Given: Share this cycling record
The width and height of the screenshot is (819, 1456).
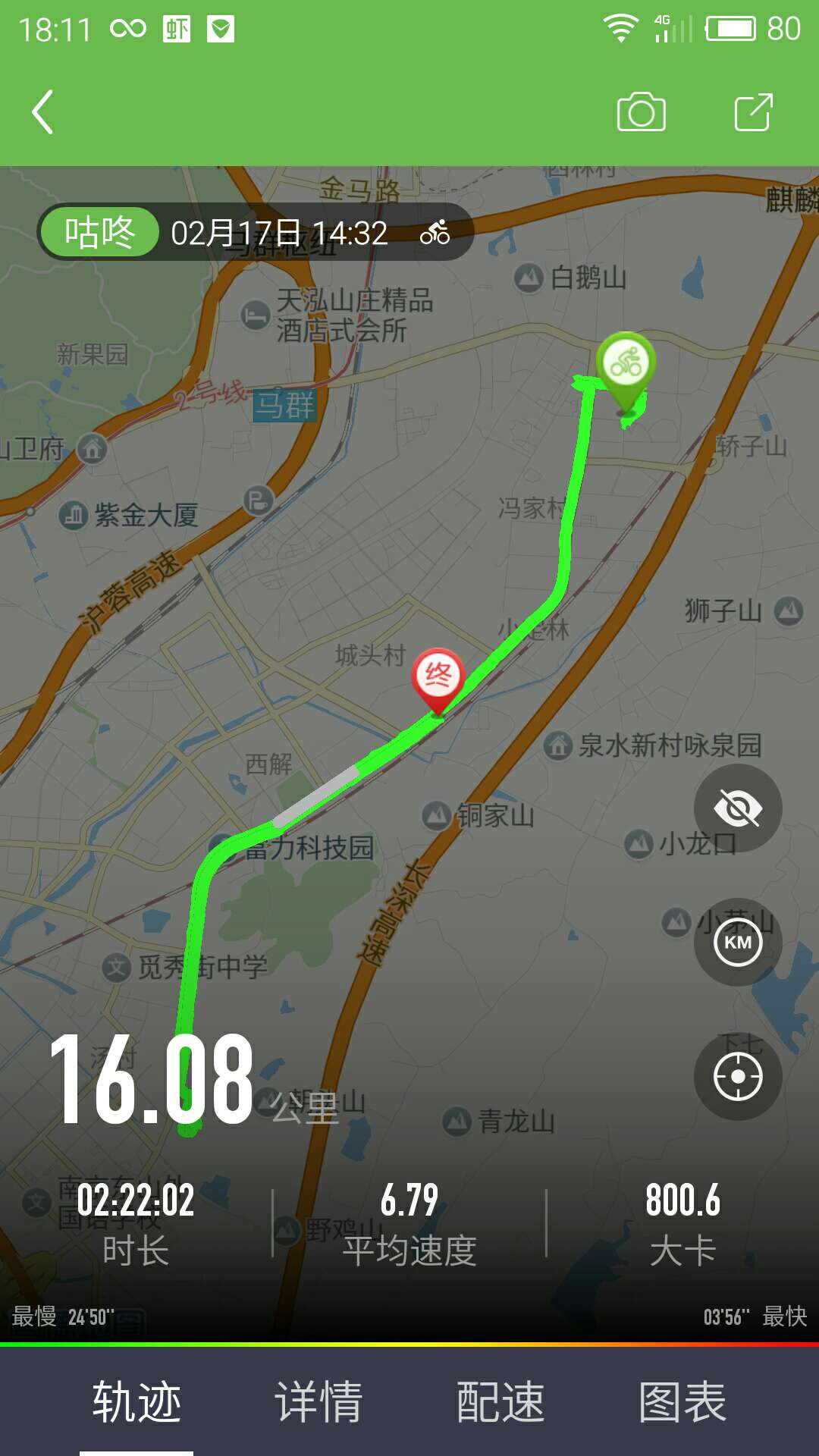Looking at the screenshot, I should [754, 112].
